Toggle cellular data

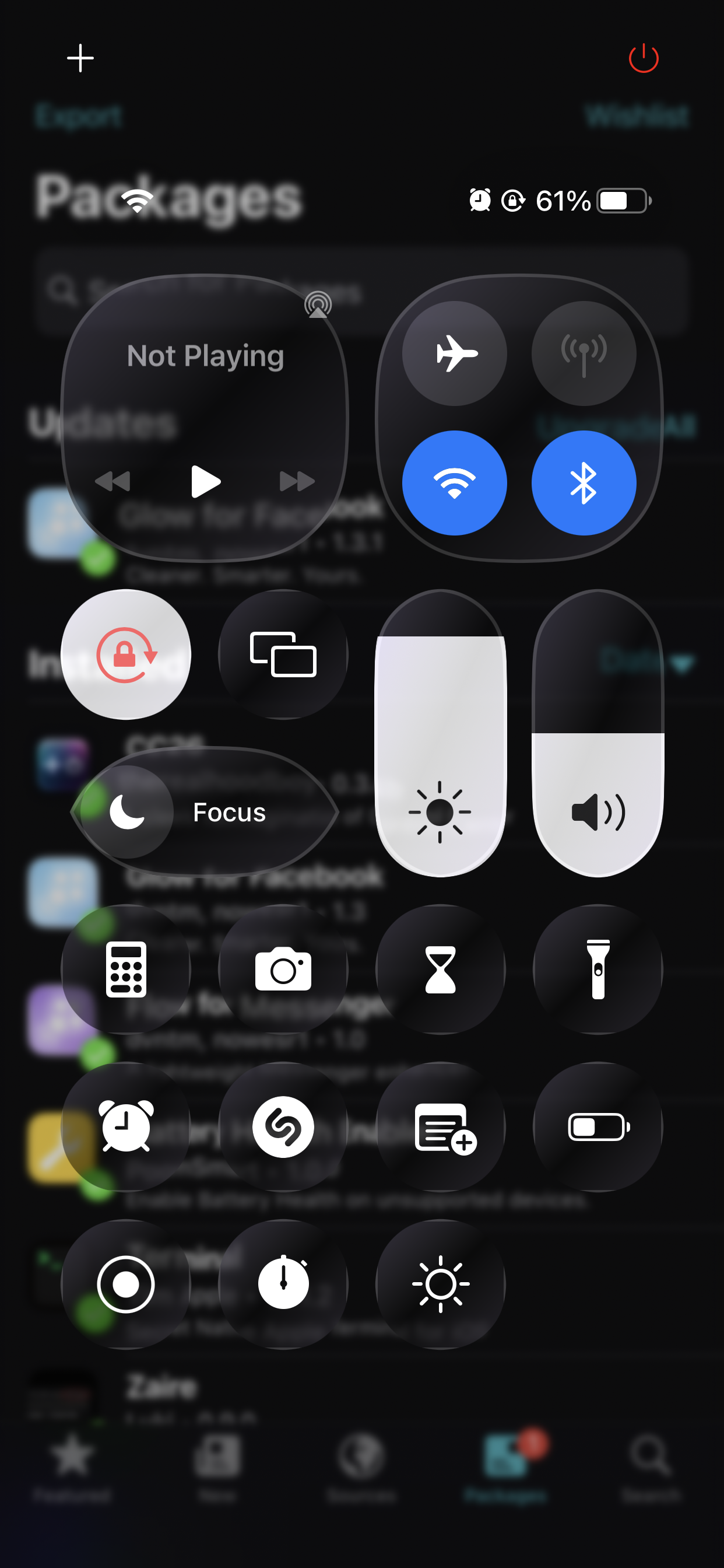coord(584,353)
